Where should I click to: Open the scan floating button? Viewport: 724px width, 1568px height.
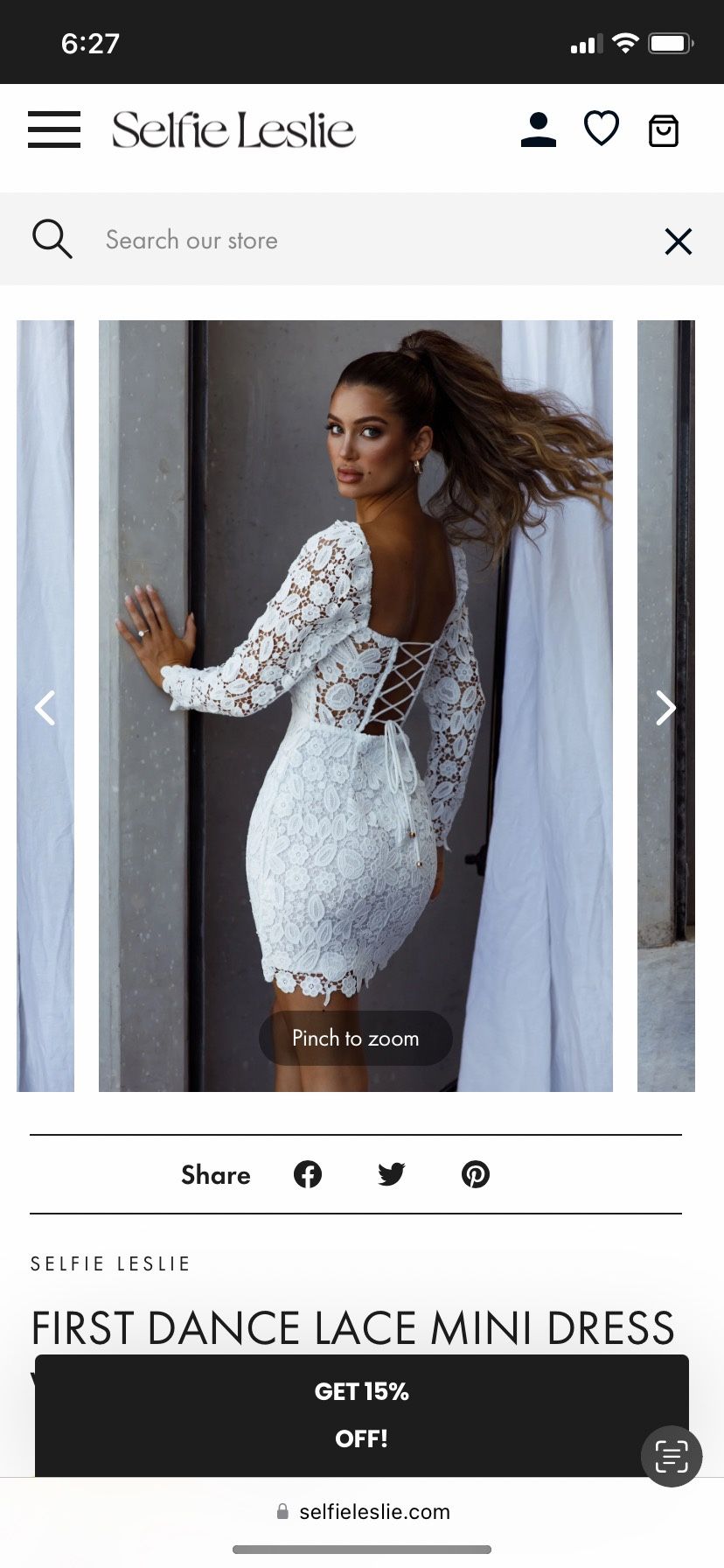(x=672, y=1457)
